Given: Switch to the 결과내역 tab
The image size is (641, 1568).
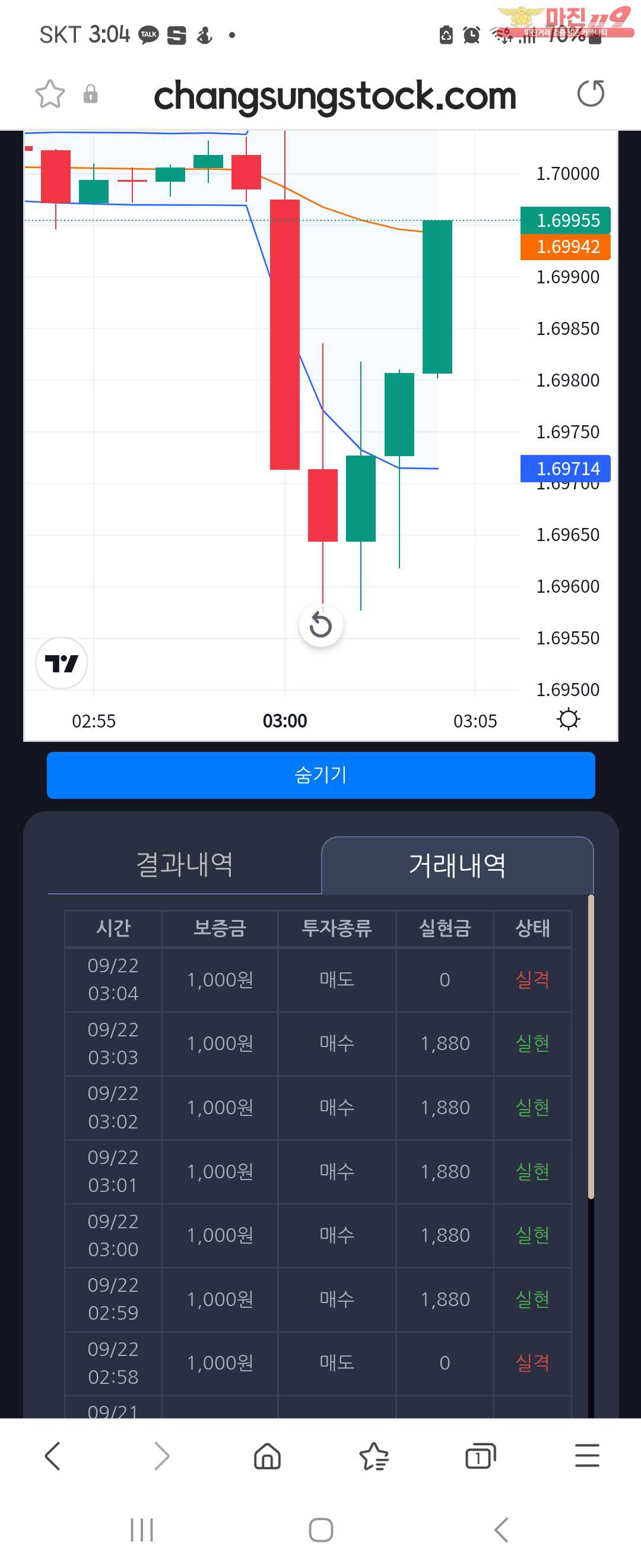Looking at the screenshot, I should (184, 864).
